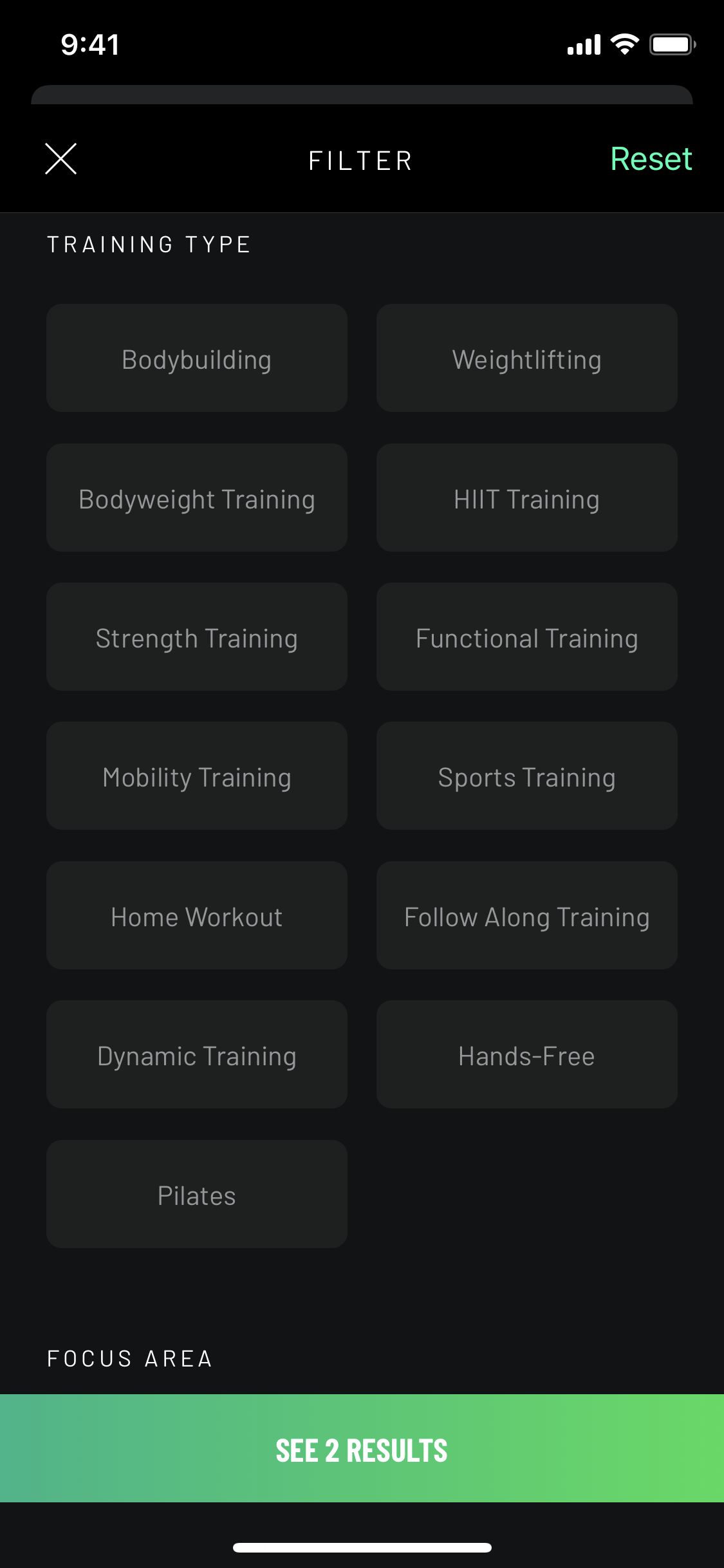Select the Hands-Free filter

[527, 1054]
